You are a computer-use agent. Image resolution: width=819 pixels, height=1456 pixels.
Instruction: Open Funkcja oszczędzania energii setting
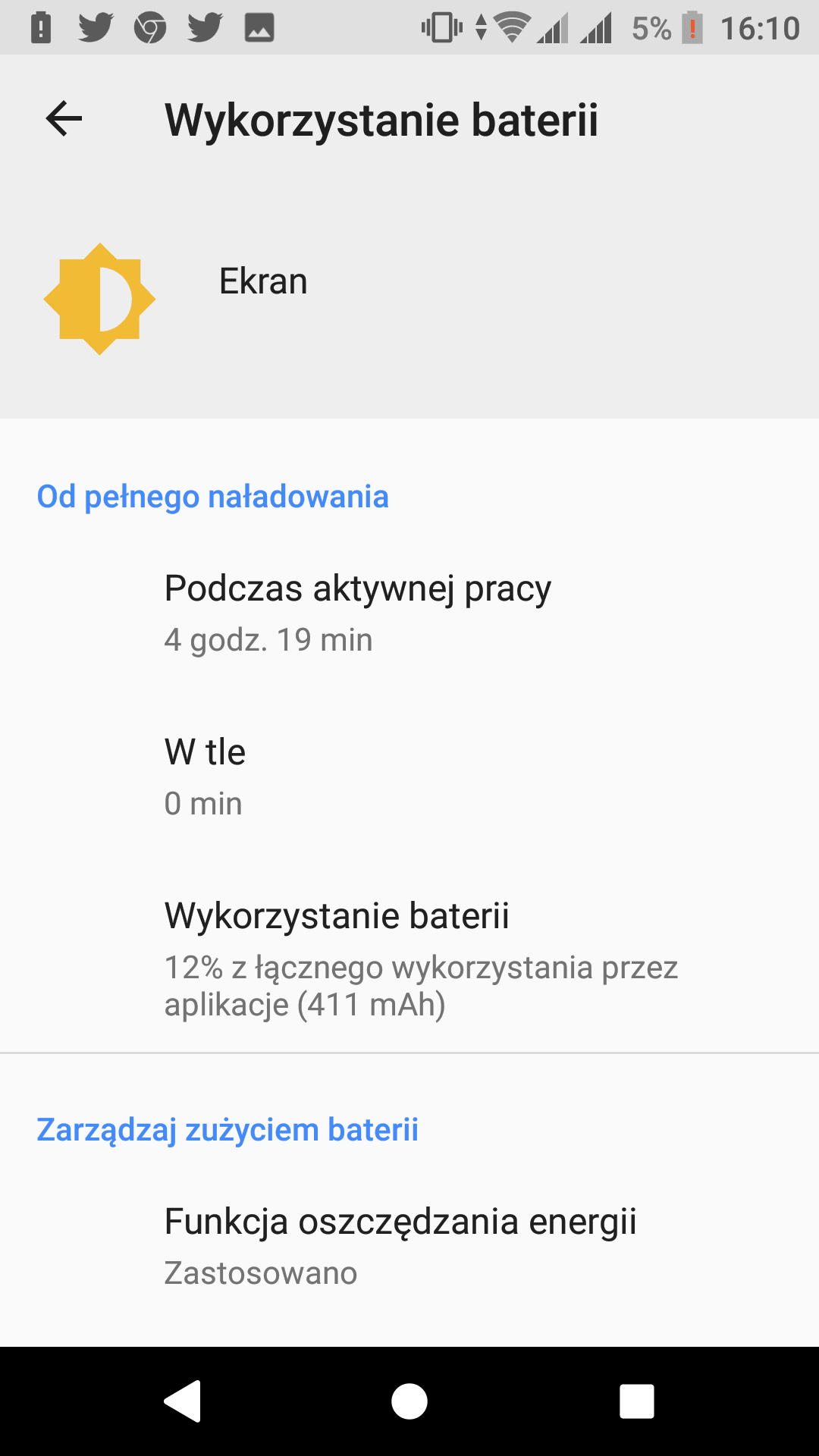click(x=409, y=1246)
